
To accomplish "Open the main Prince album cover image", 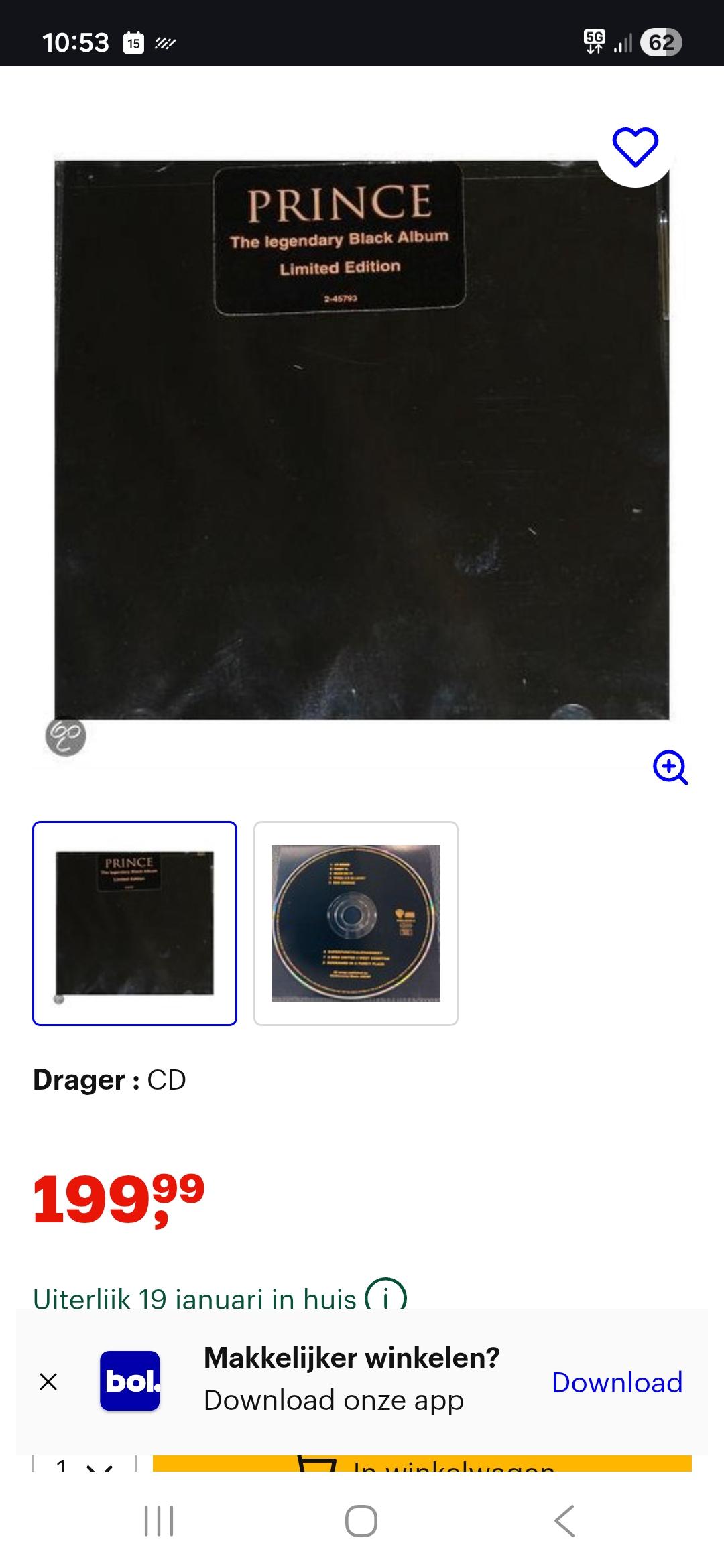I will pos(362,439).
